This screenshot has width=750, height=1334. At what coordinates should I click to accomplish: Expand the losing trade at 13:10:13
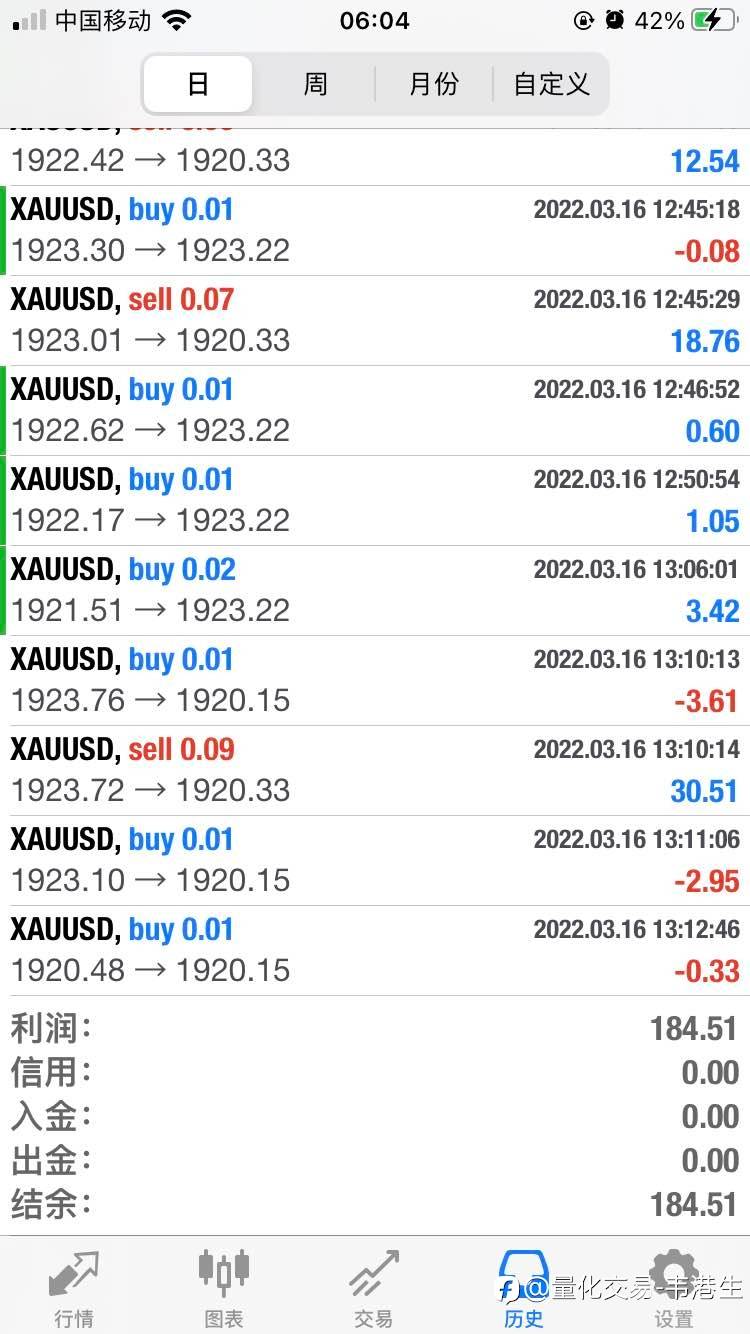coord(375,680)
